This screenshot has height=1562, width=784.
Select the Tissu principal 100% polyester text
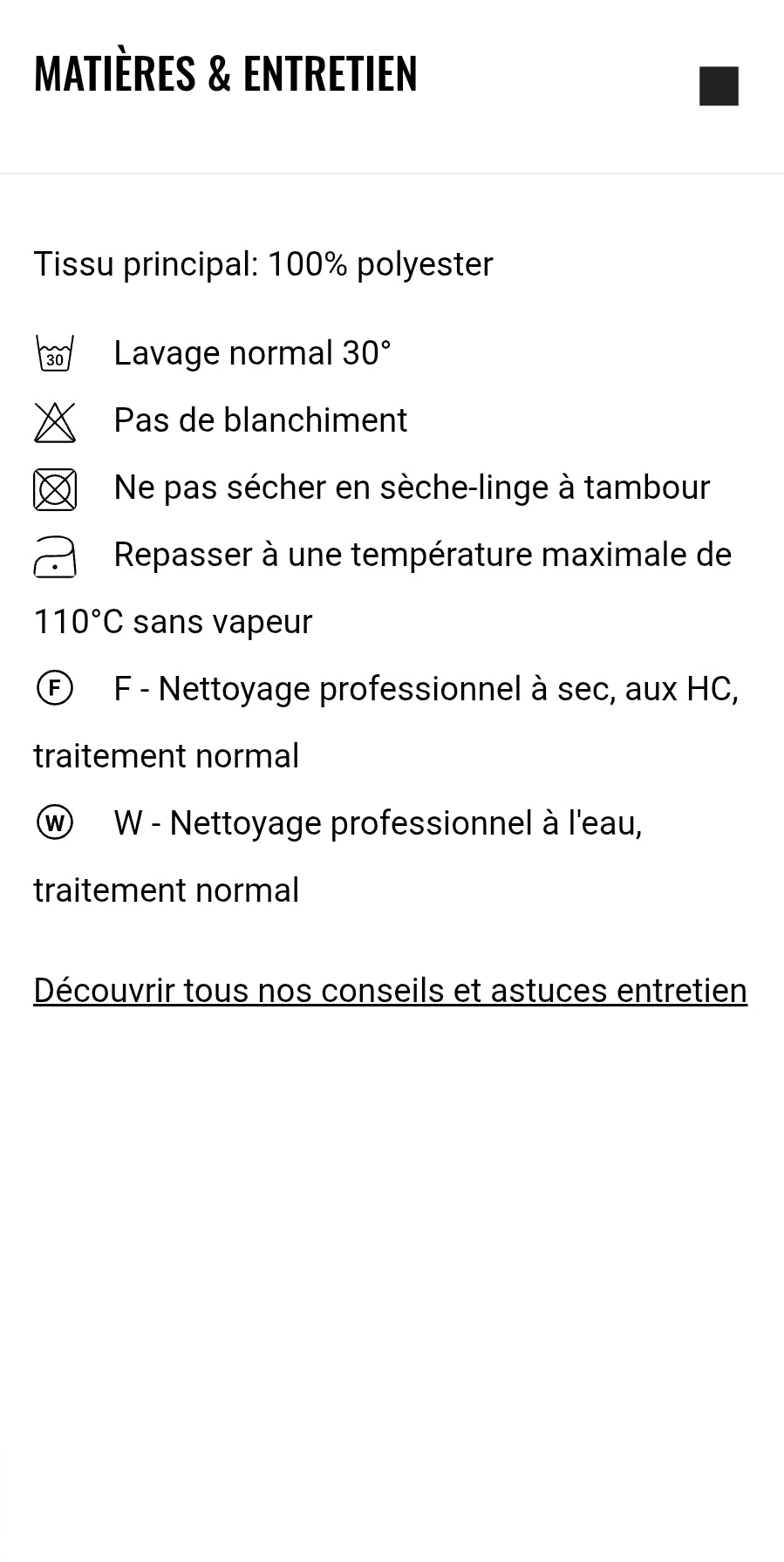pos(262,264)
